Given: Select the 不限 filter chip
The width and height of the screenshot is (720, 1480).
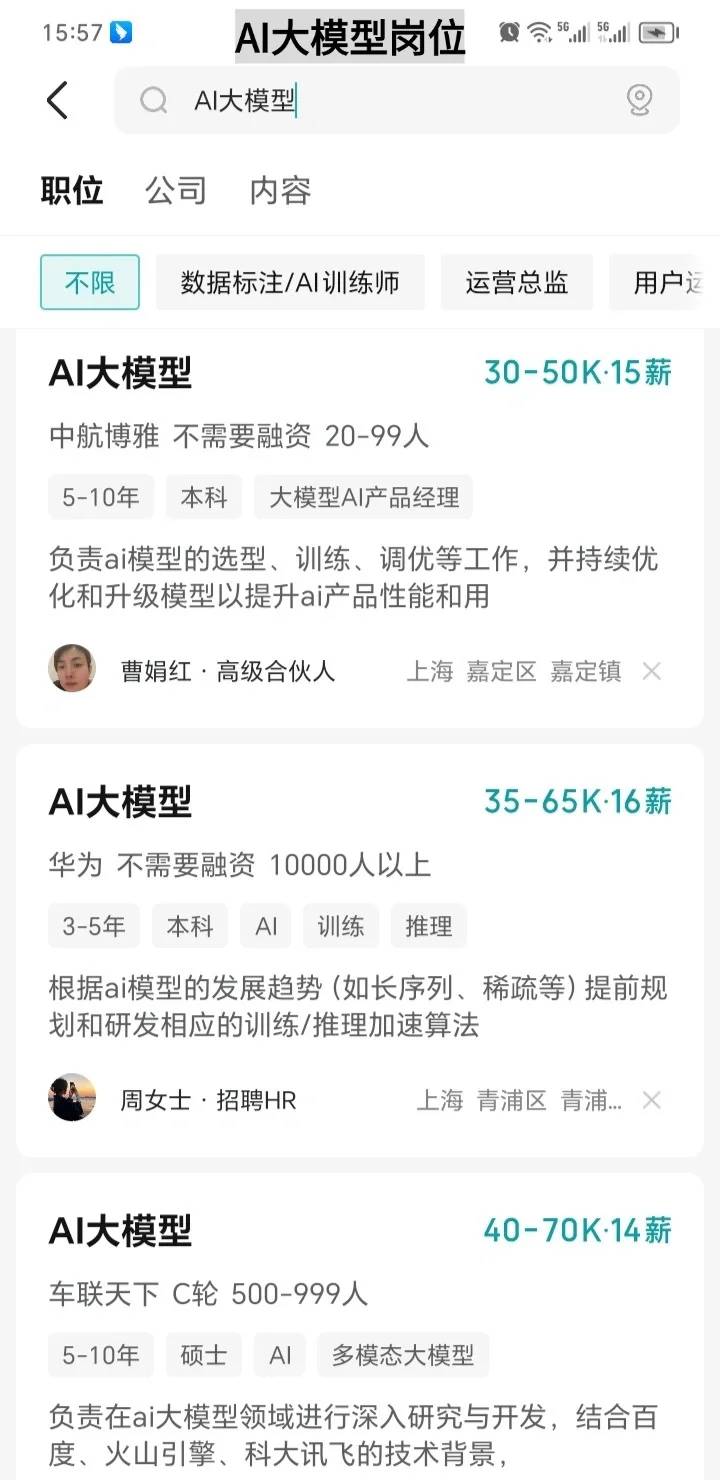Looking at the screenshot, I should (x=90, y=283).
